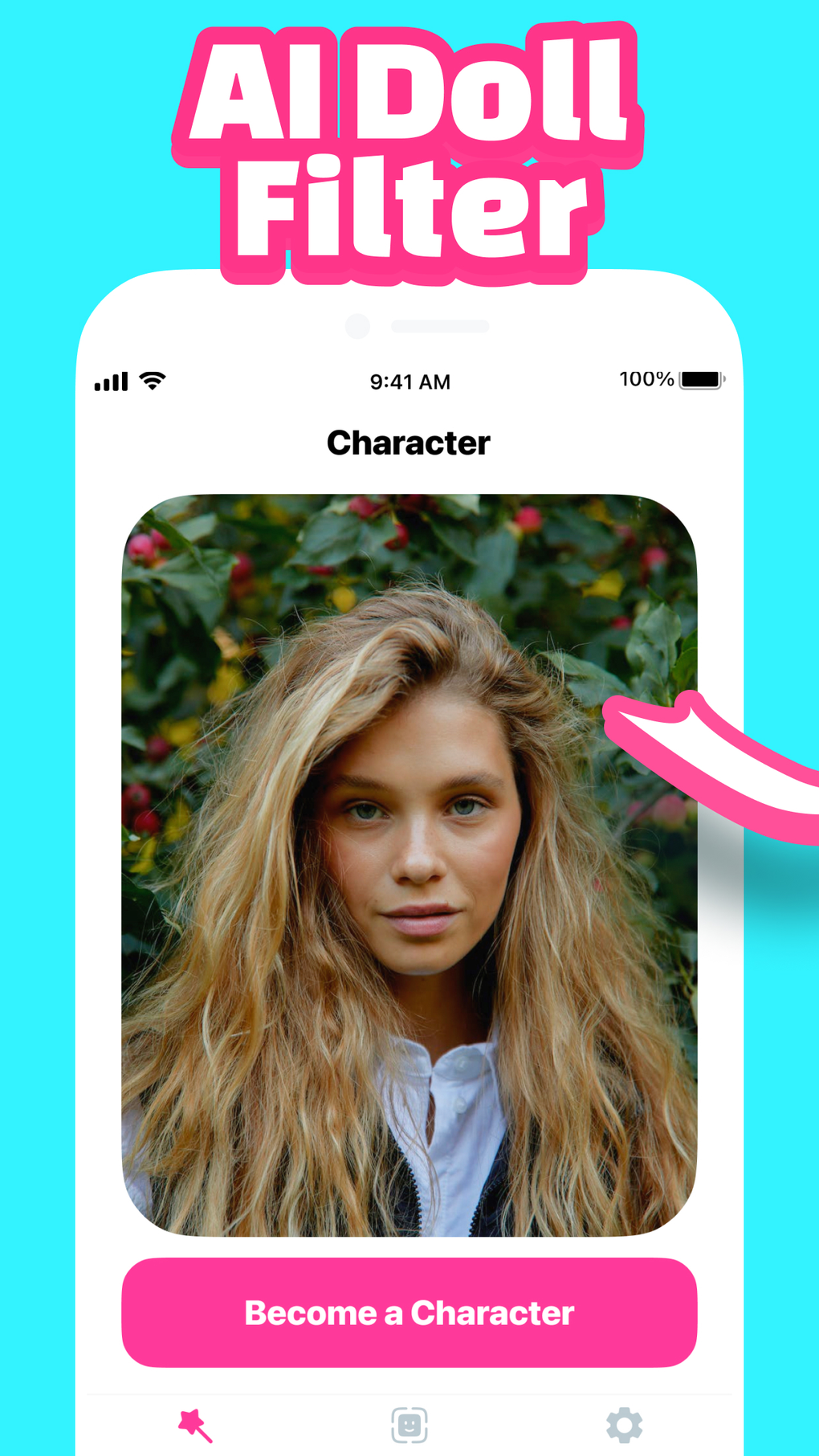Select the Character header
Image resolution: width=819 pixels, height=1456 pixels.
(x=408, y=442)
